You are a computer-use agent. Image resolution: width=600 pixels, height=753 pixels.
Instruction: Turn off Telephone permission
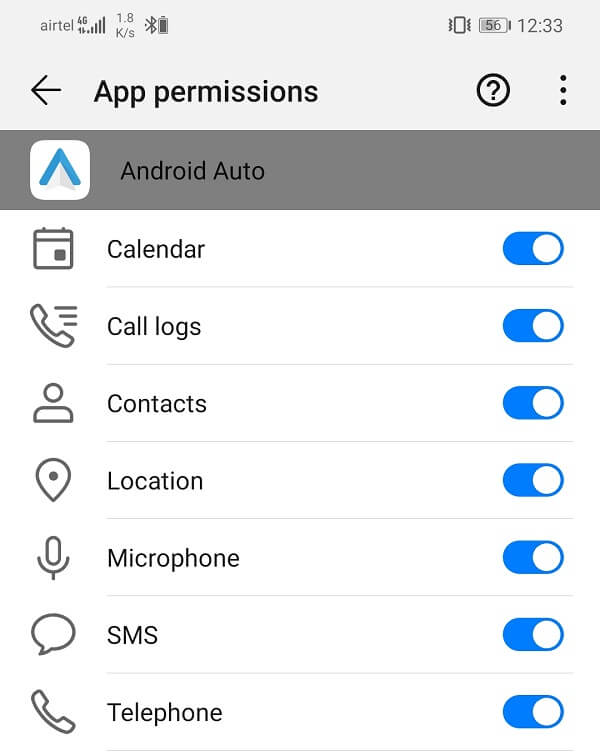pyautogui.click(x=533, y=712)
